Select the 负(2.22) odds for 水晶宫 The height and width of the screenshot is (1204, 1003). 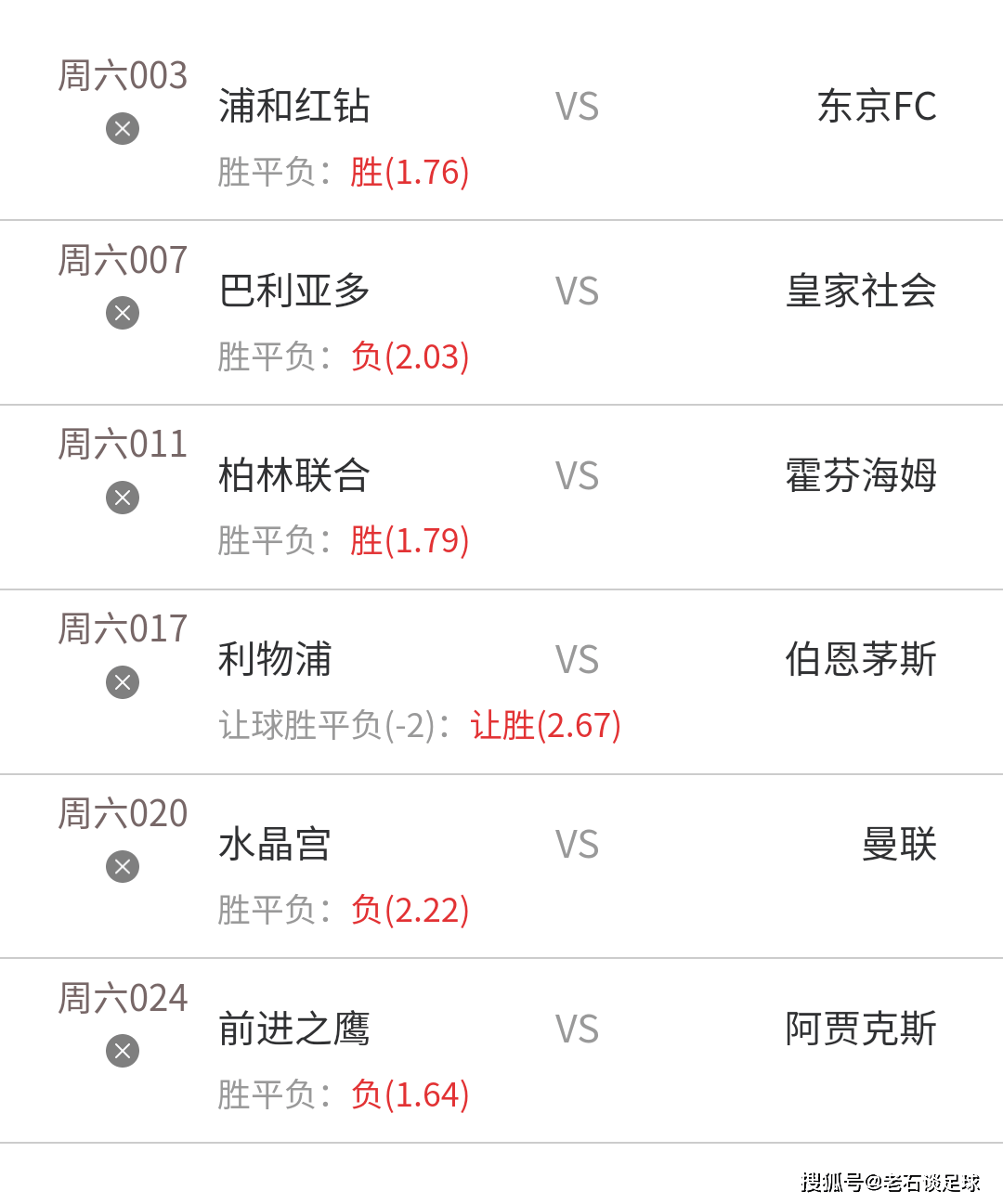click(x=409, y=911)
